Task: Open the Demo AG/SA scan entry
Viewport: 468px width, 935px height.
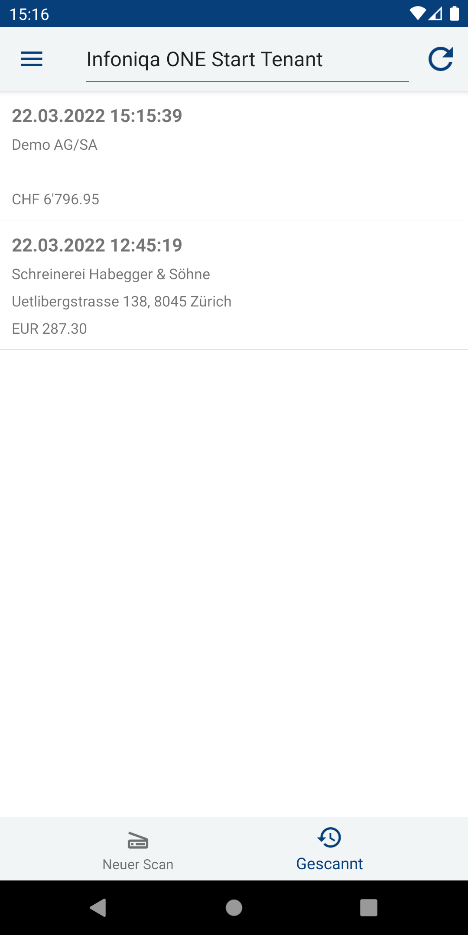Action: 234,156
